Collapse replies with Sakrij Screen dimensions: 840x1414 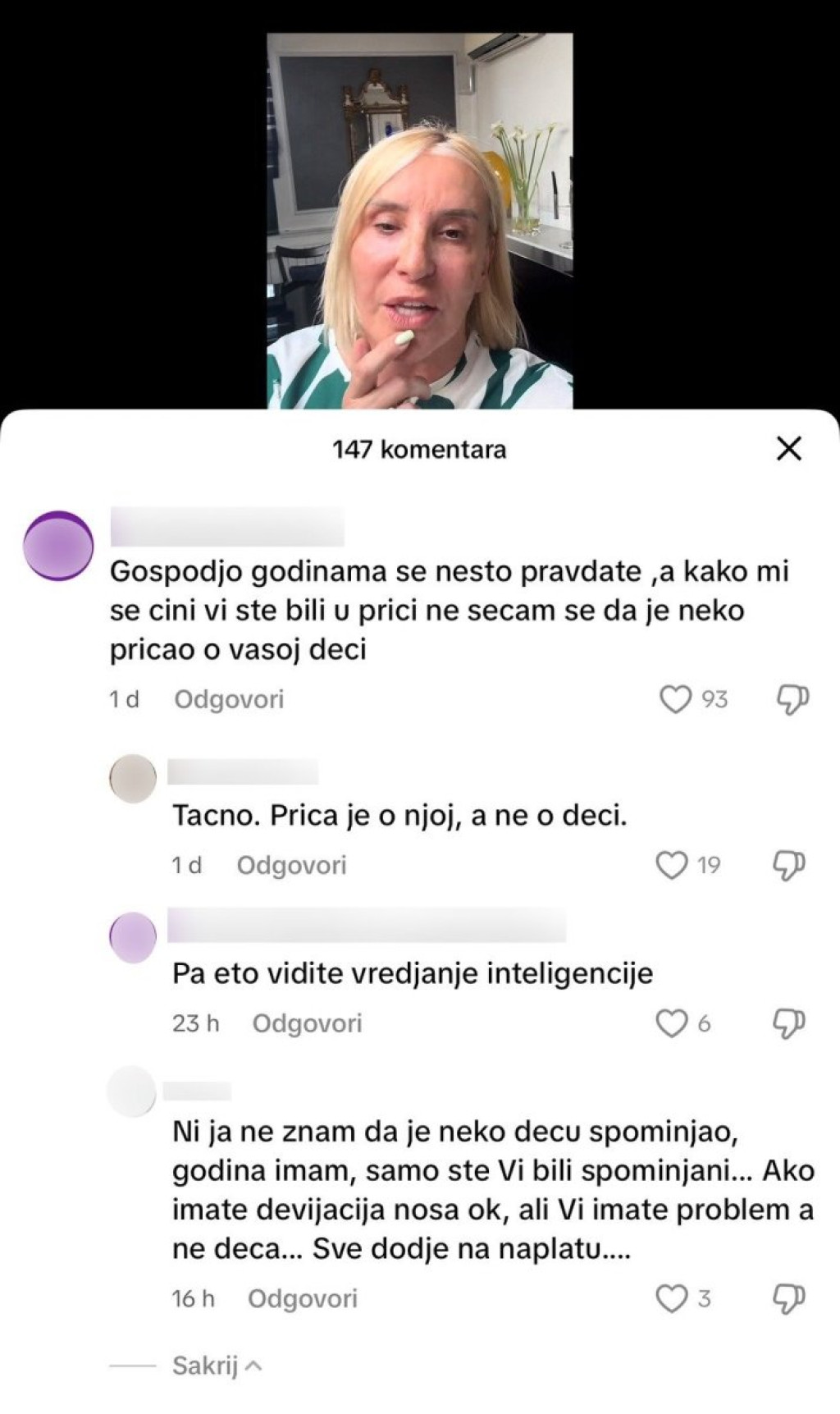217,1366
